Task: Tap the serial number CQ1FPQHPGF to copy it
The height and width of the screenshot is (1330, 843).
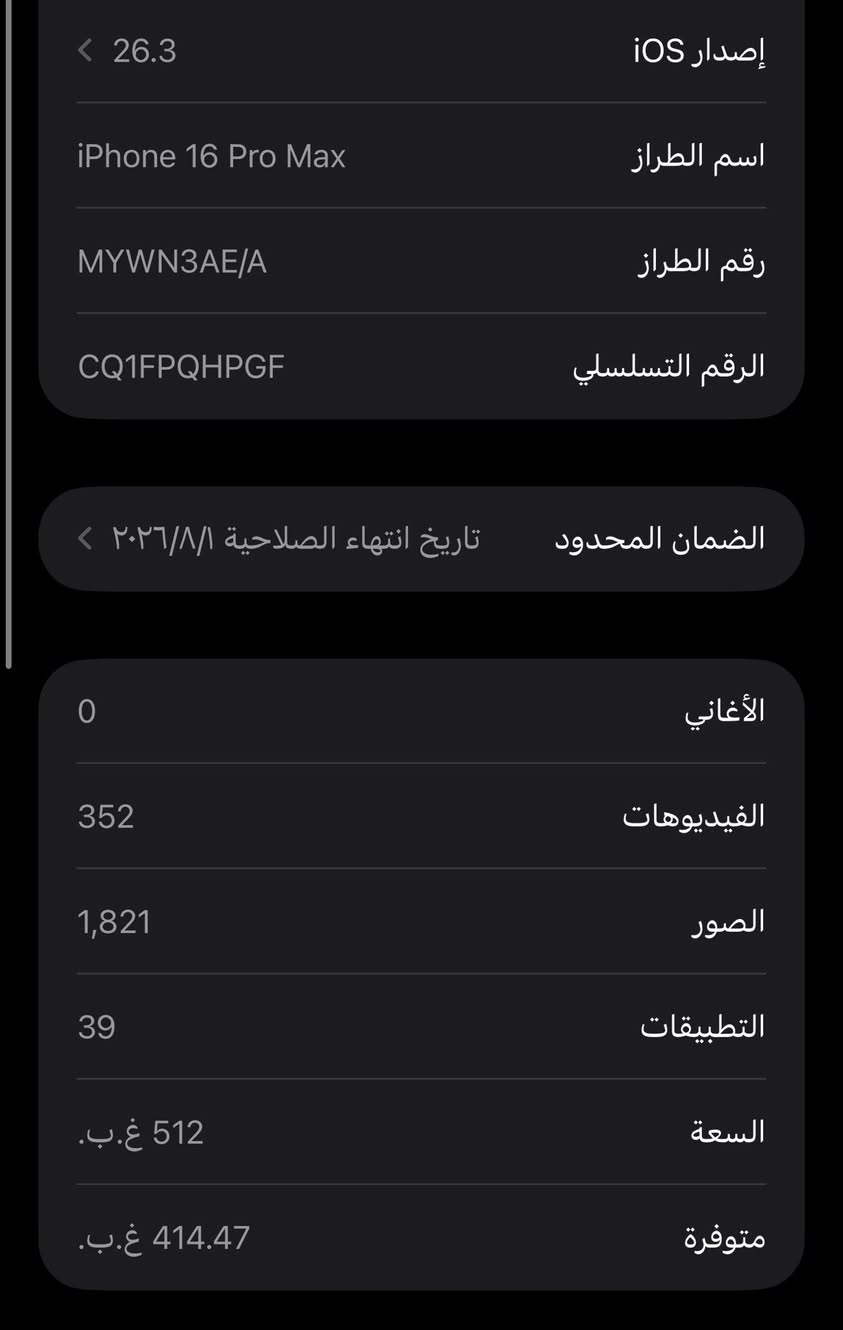Action: (420, 366)
